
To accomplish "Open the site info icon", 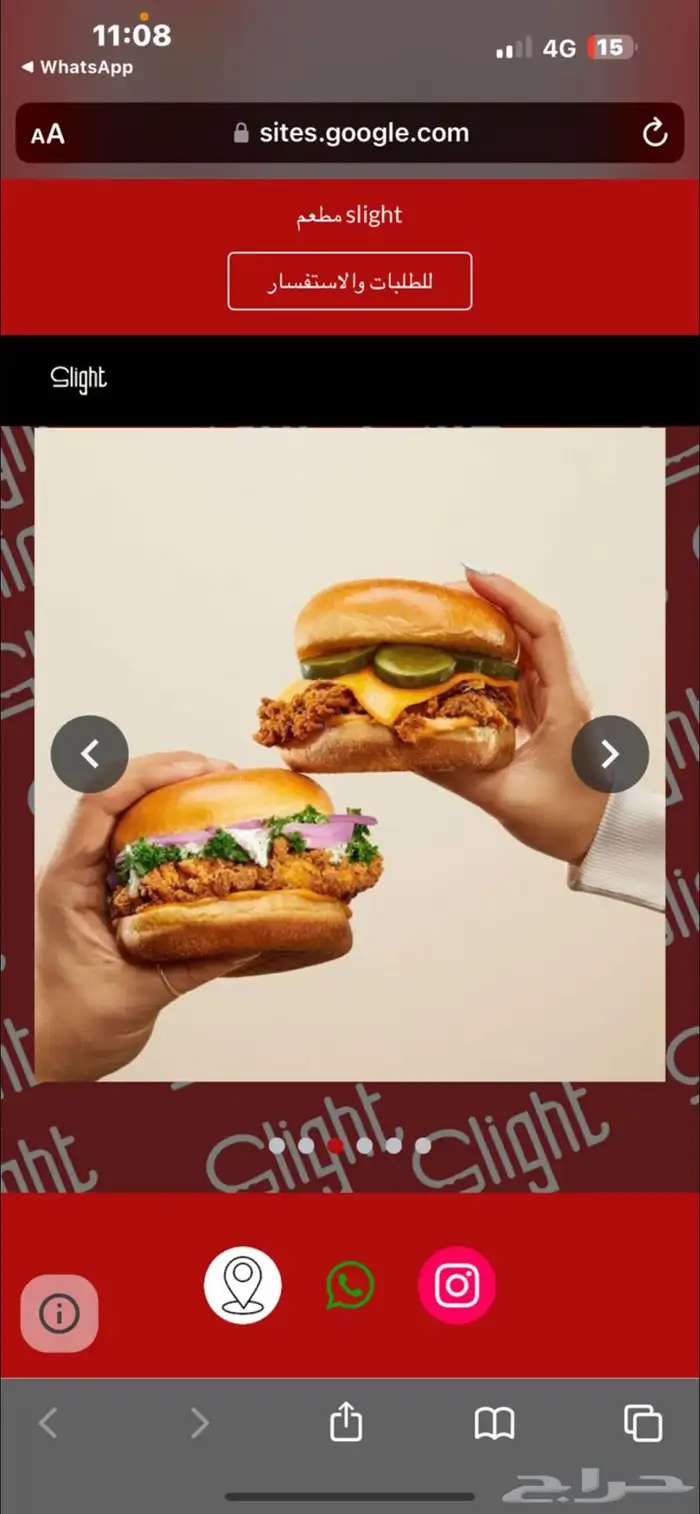I will click(59, 1314).
